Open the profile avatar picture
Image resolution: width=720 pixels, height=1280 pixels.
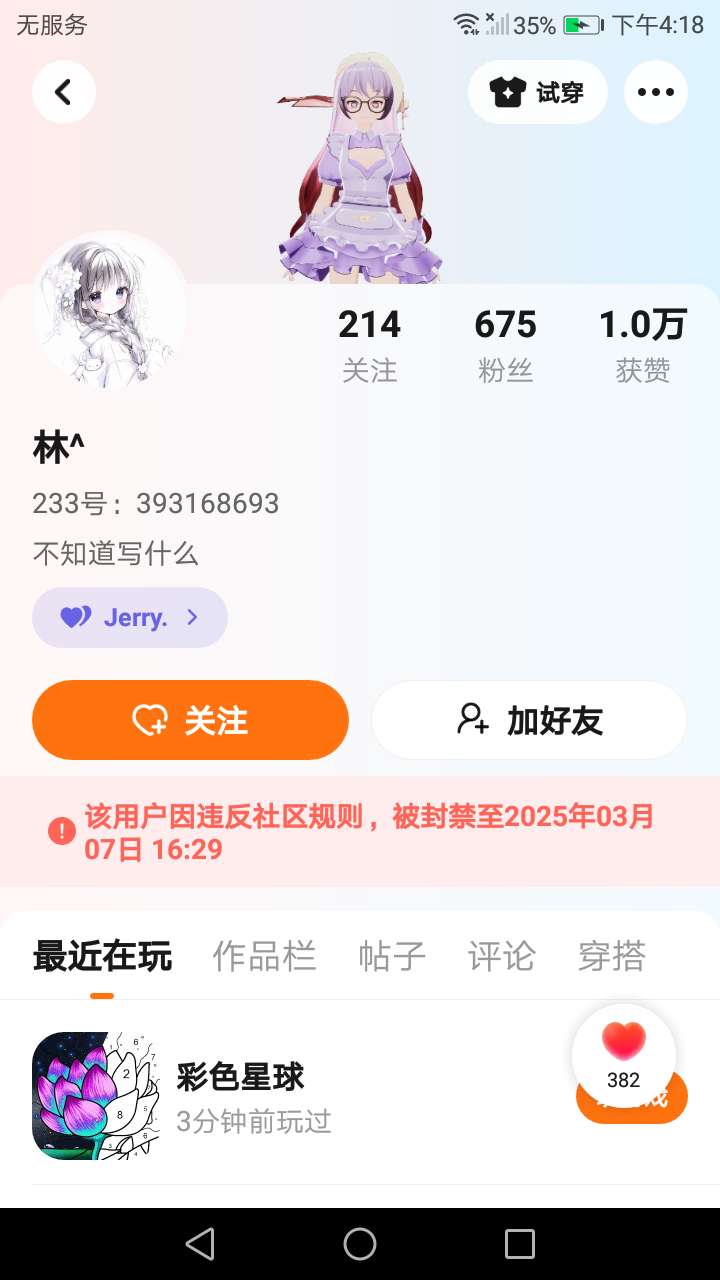point(109,310)
